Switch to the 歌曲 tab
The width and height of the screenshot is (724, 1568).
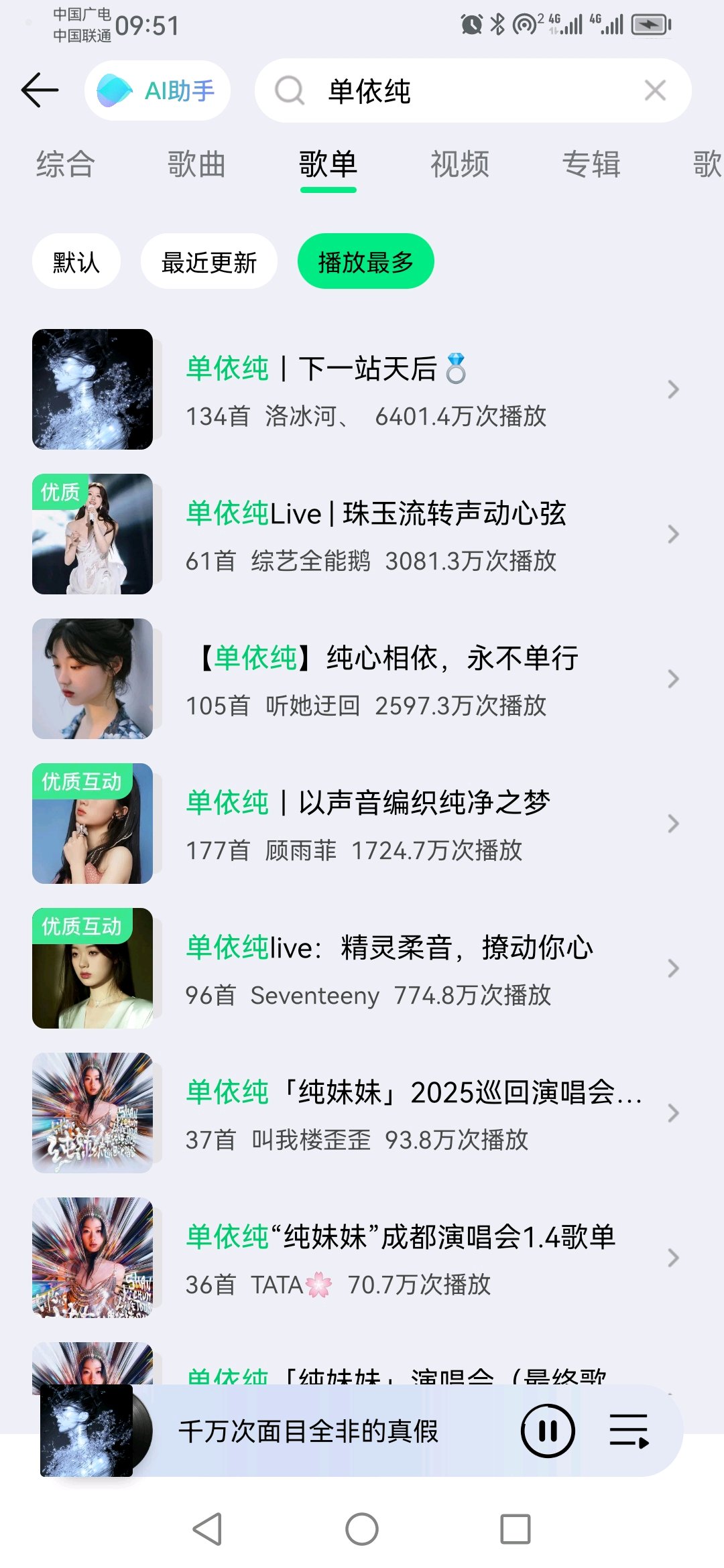(196, 164)
